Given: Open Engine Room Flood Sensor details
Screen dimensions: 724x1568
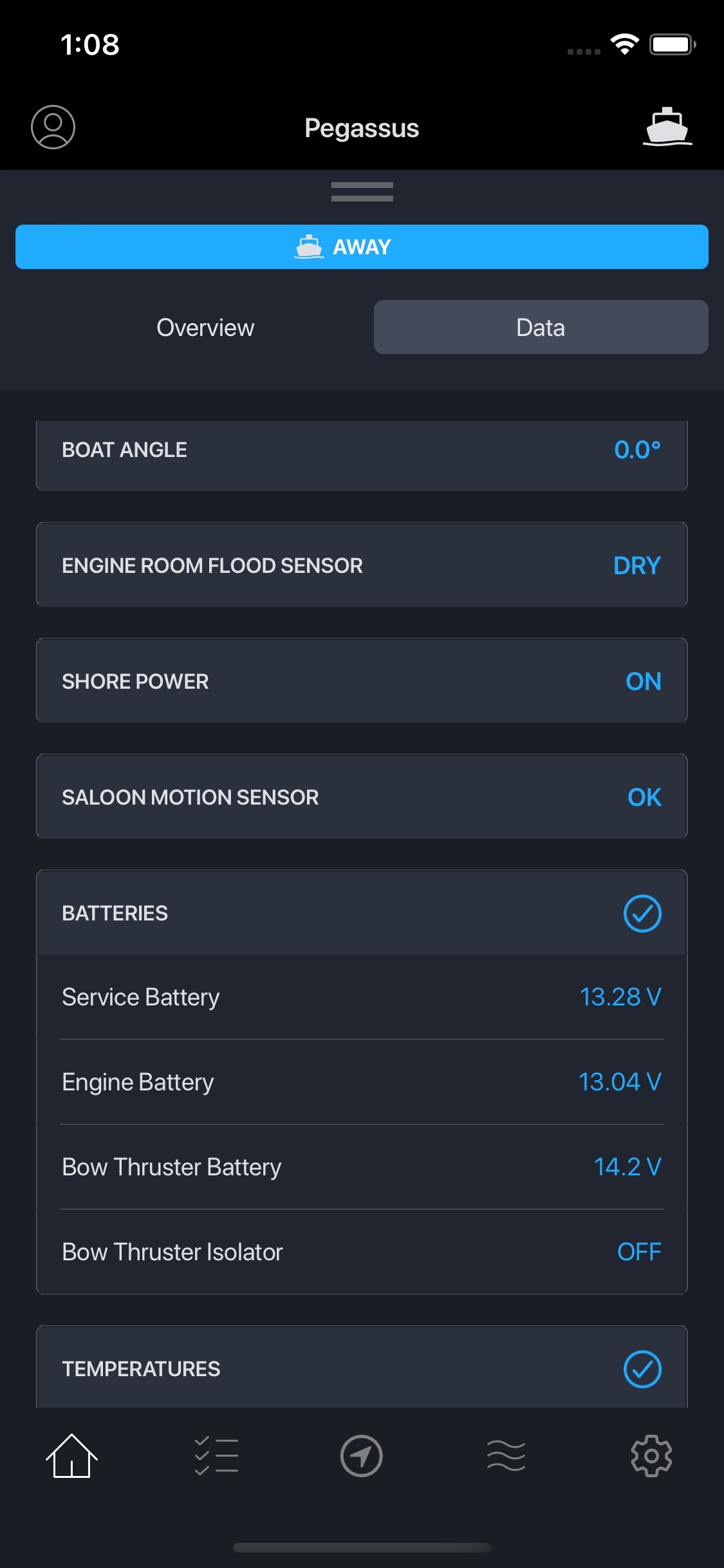Looking at the screenshot, I should pyautogui.click(x=362, y=565).
